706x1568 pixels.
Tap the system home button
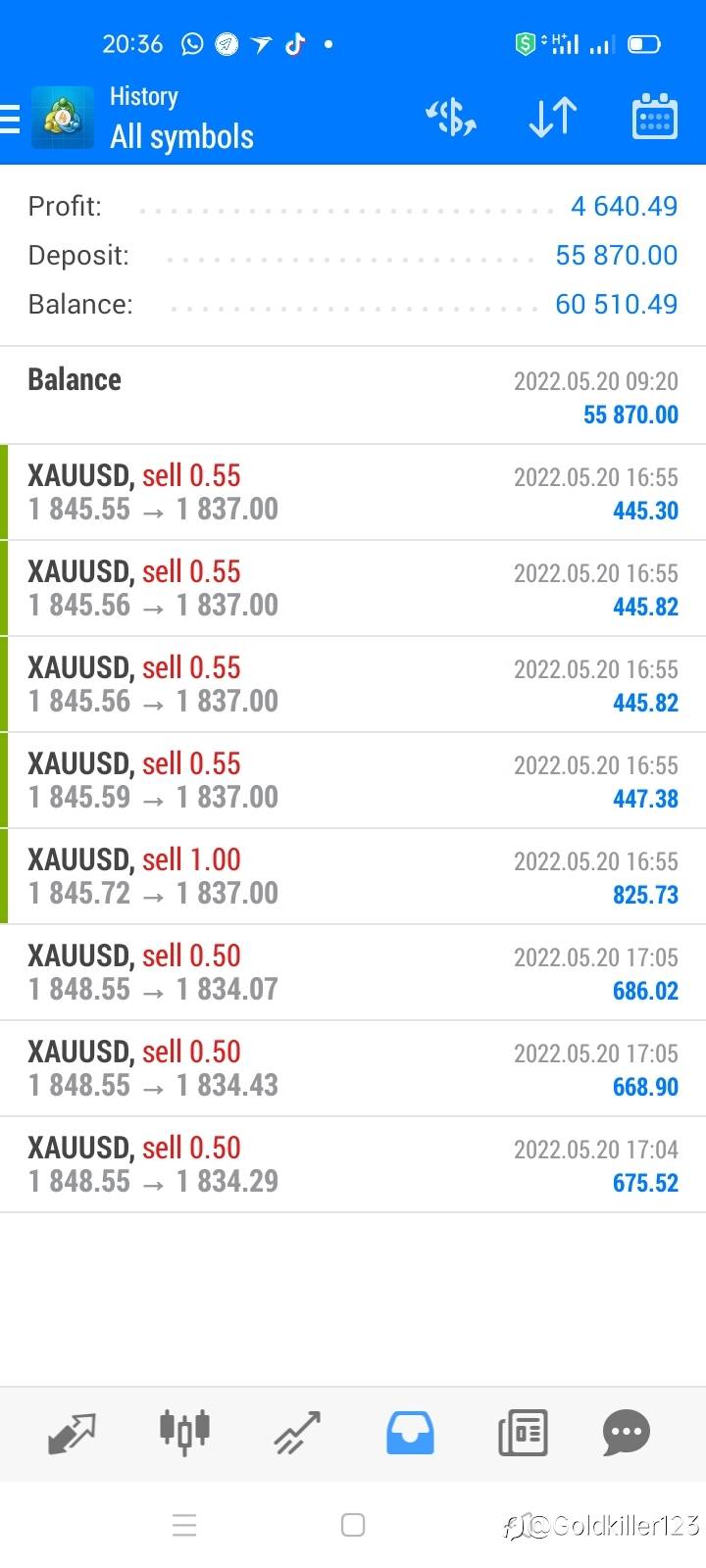point(353,1525)
